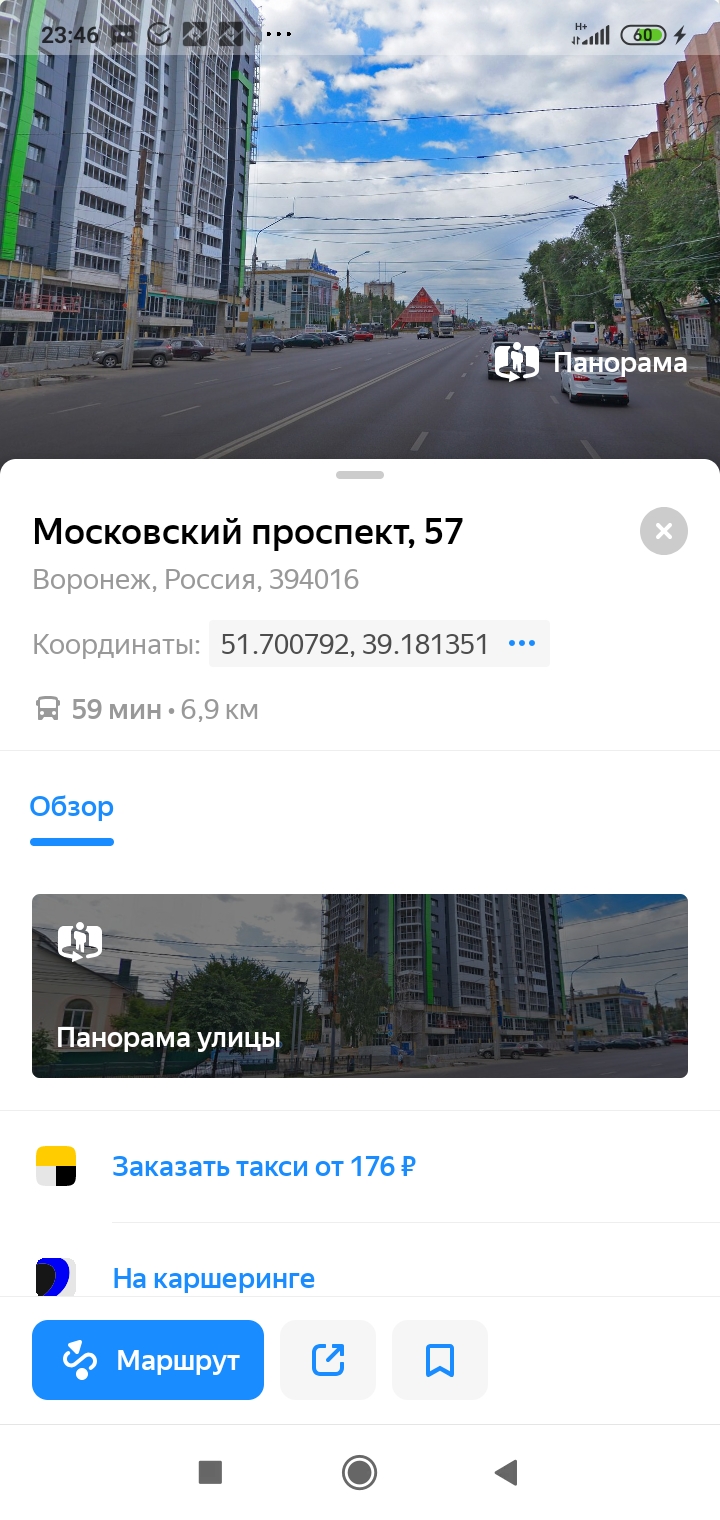720x1520 pixels.
Task: Switch to the Обзор tab
Action: click(x=72, y=807)
